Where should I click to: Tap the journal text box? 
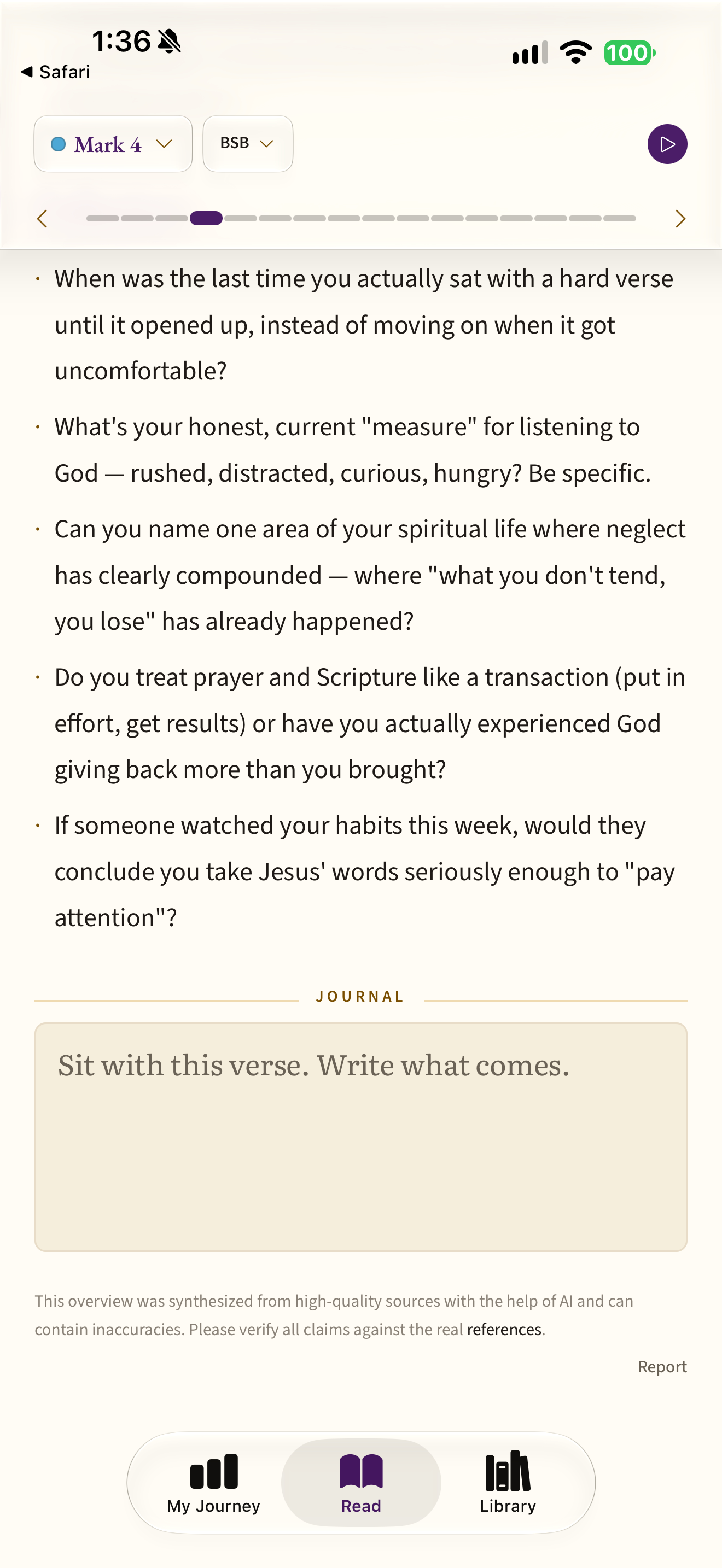361,1137
